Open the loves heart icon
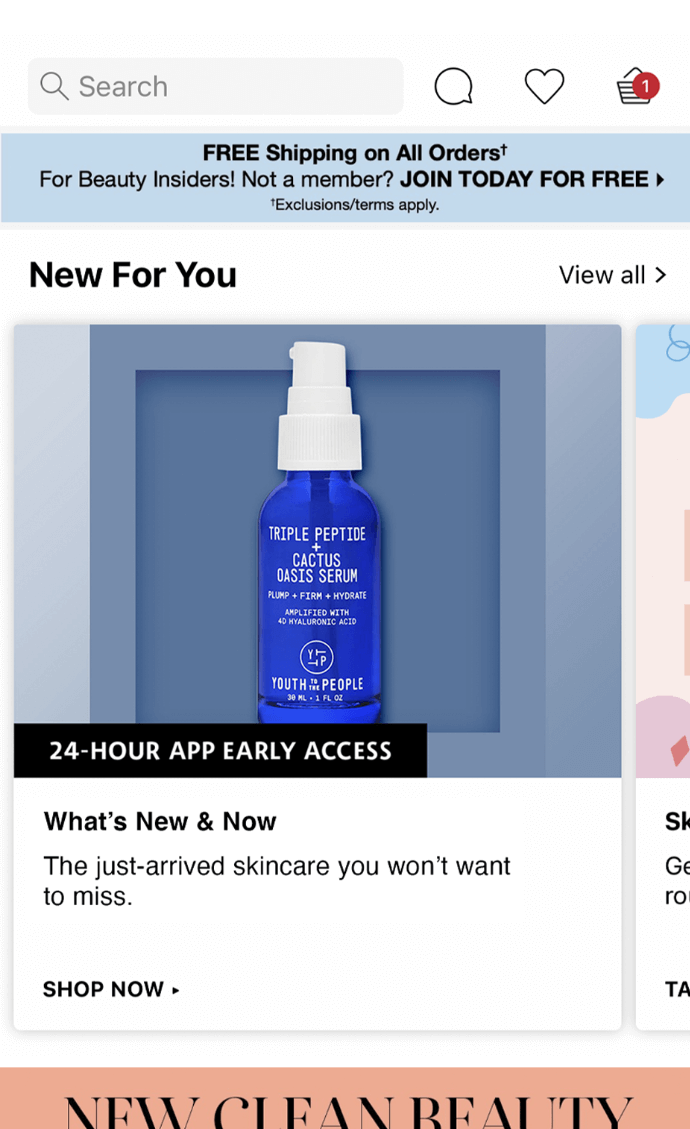Screen dimensions: 690x1129 point(544,86)
